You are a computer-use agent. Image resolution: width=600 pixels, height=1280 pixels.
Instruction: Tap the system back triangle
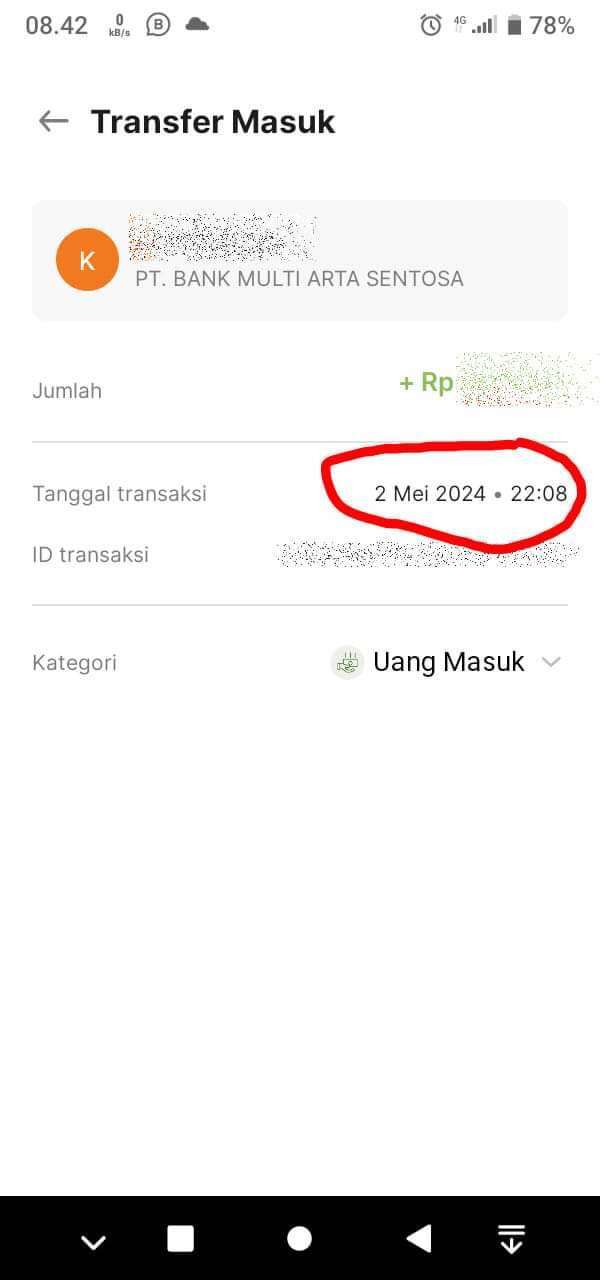[x=419, y=1239]
